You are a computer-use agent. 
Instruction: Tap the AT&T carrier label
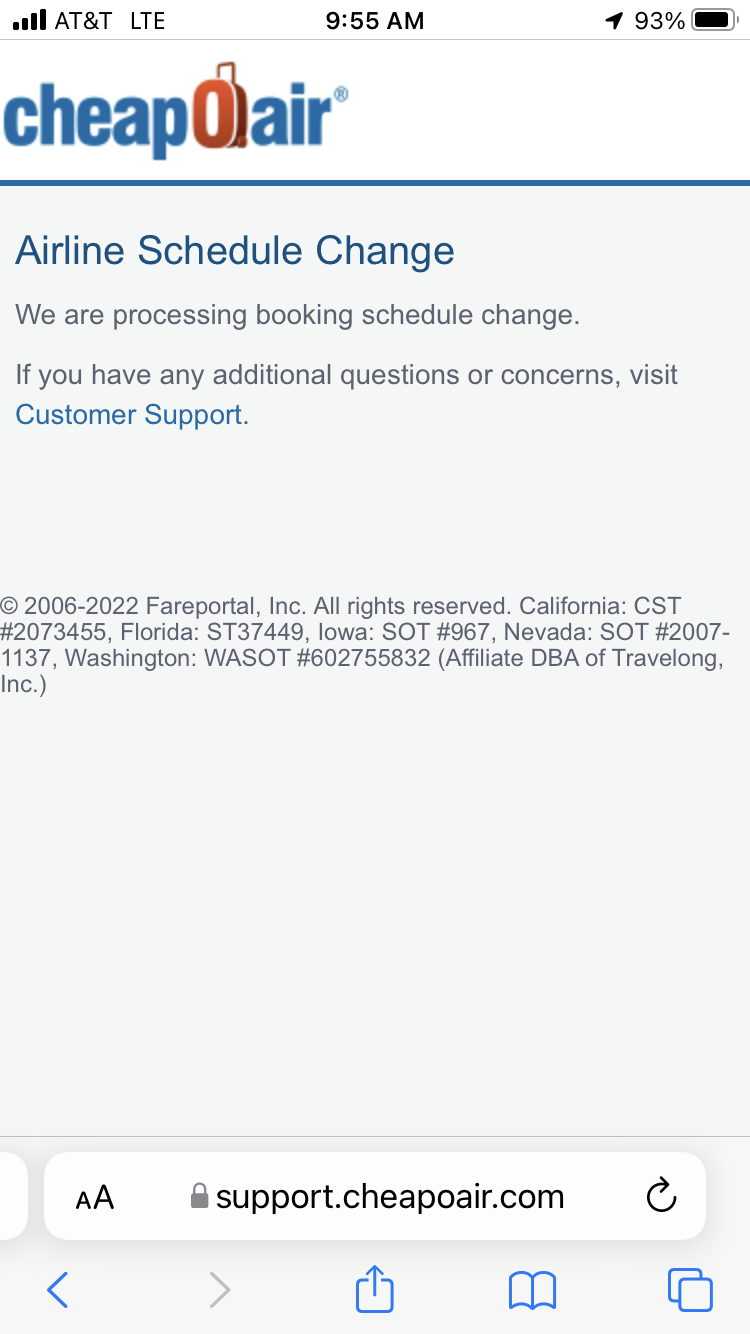click(80, 20)
